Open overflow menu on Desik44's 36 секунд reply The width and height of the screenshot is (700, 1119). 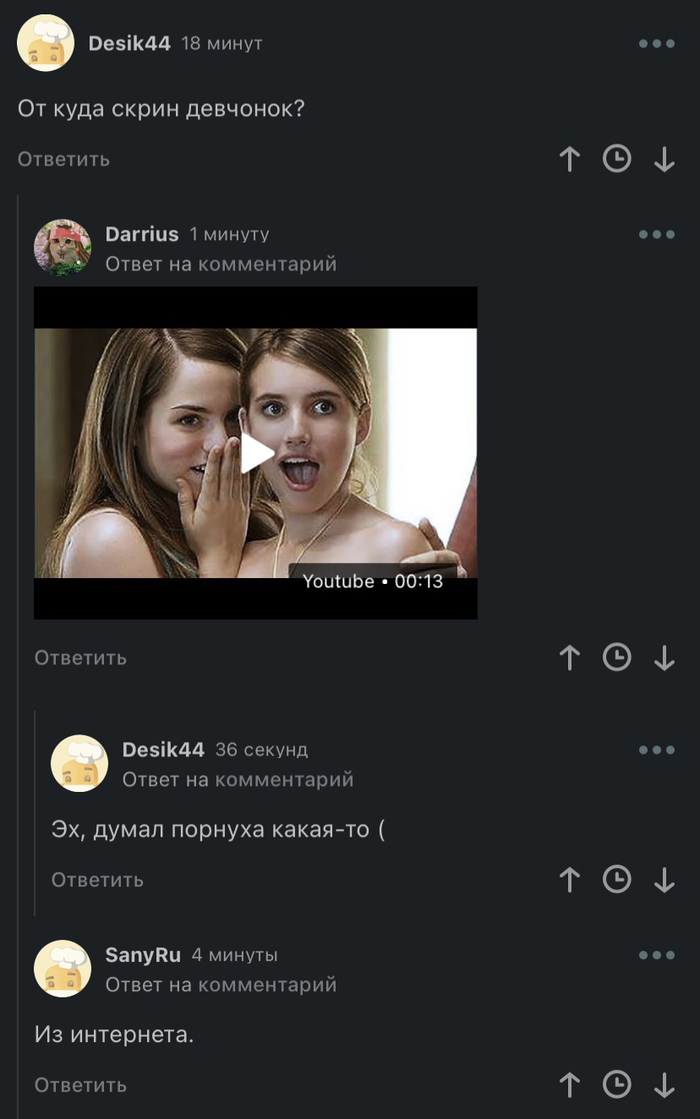(657, 750)
